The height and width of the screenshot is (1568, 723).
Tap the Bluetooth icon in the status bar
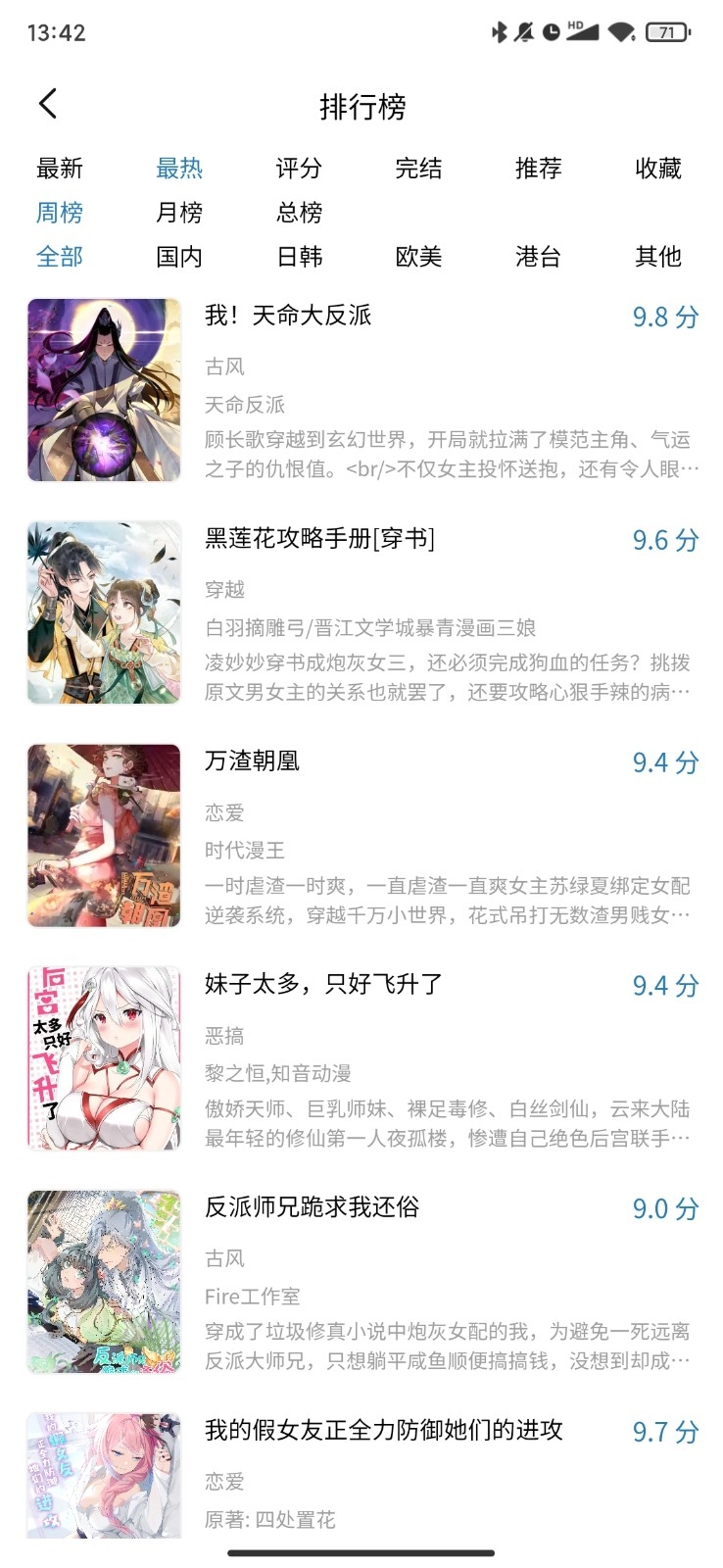[498, 31]
